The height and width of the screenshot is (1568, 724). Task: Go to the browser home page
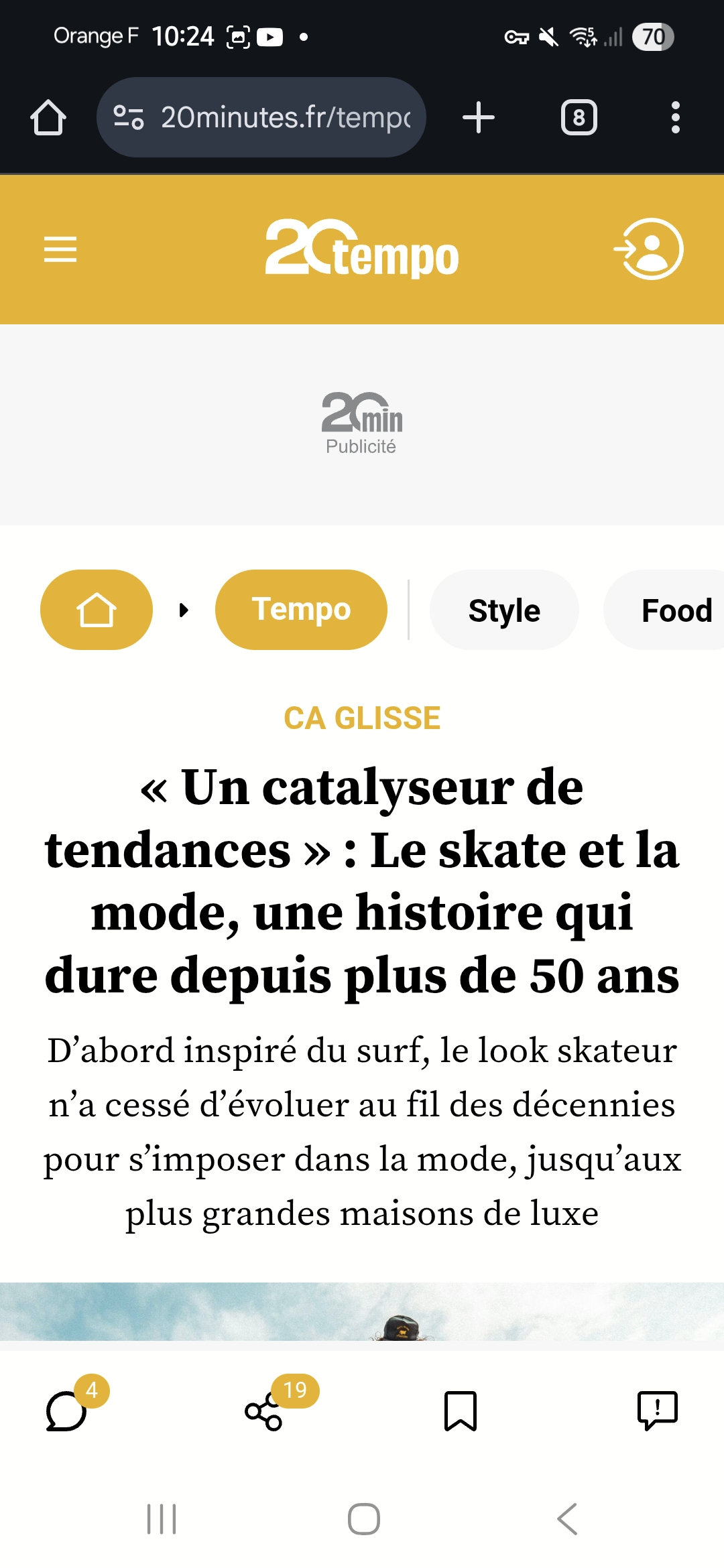48,118
